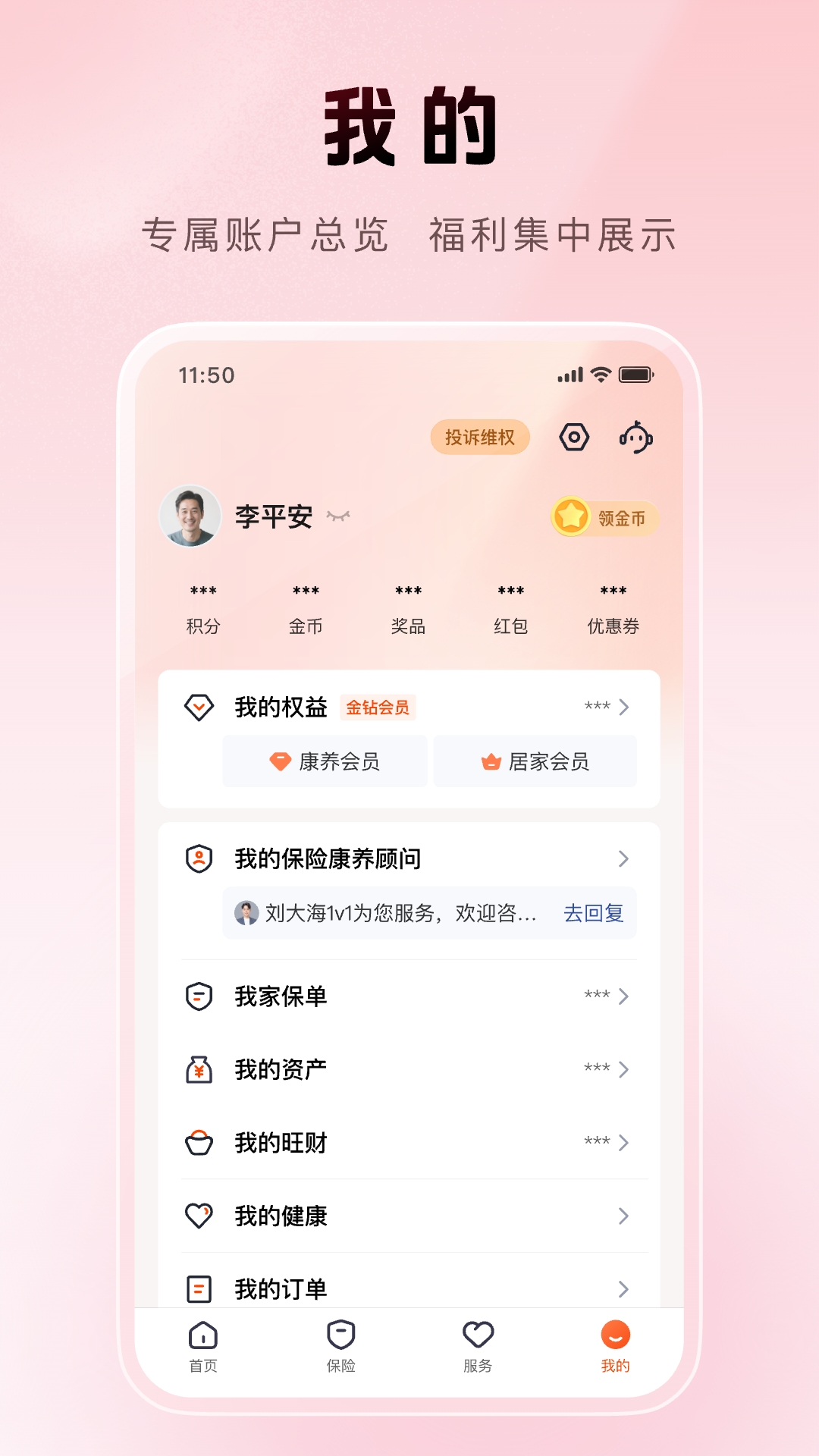Expand 我的订单 via its chevron
Viewport: 819px width, 1456px height.
click(x=623, y=1288)
